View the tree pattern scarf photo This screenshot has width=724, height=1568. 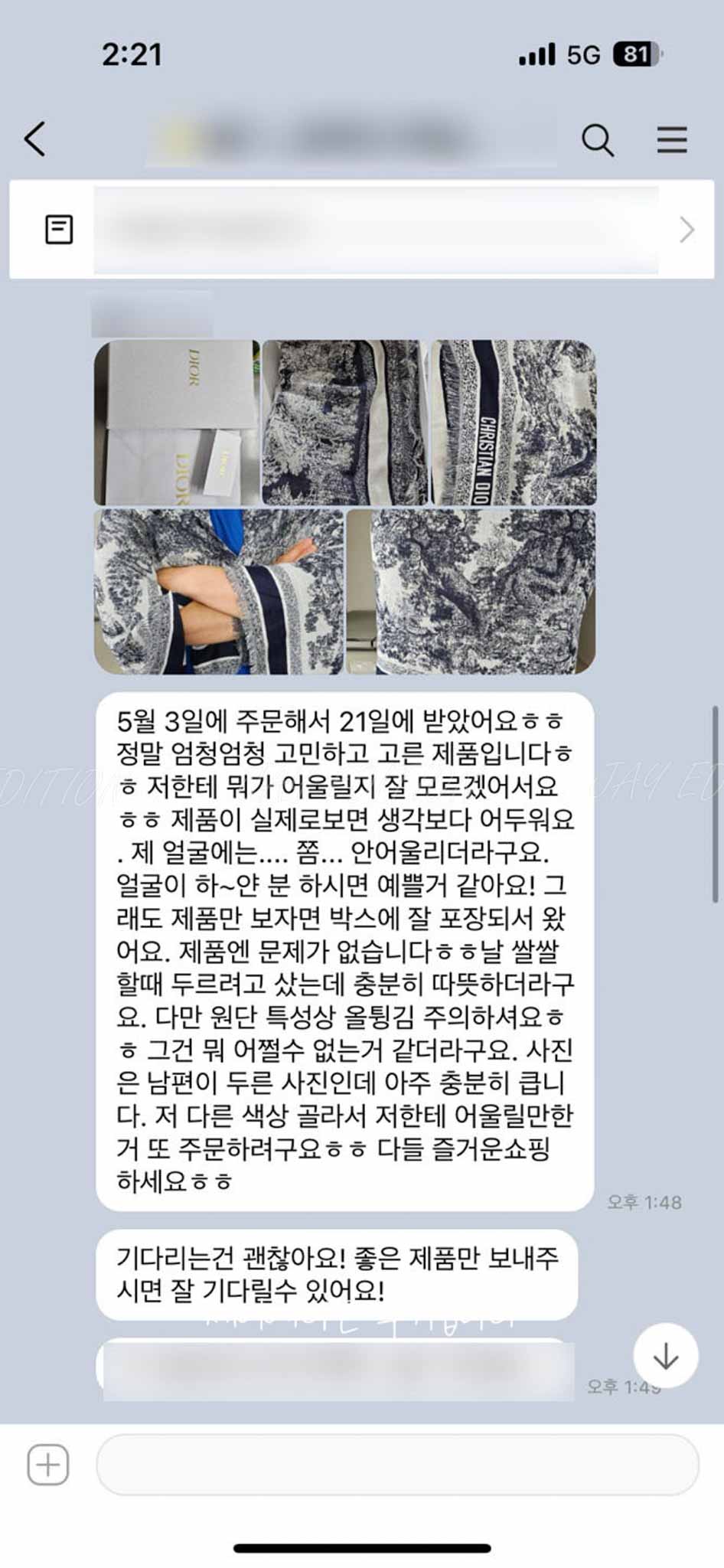click(471, 591)
